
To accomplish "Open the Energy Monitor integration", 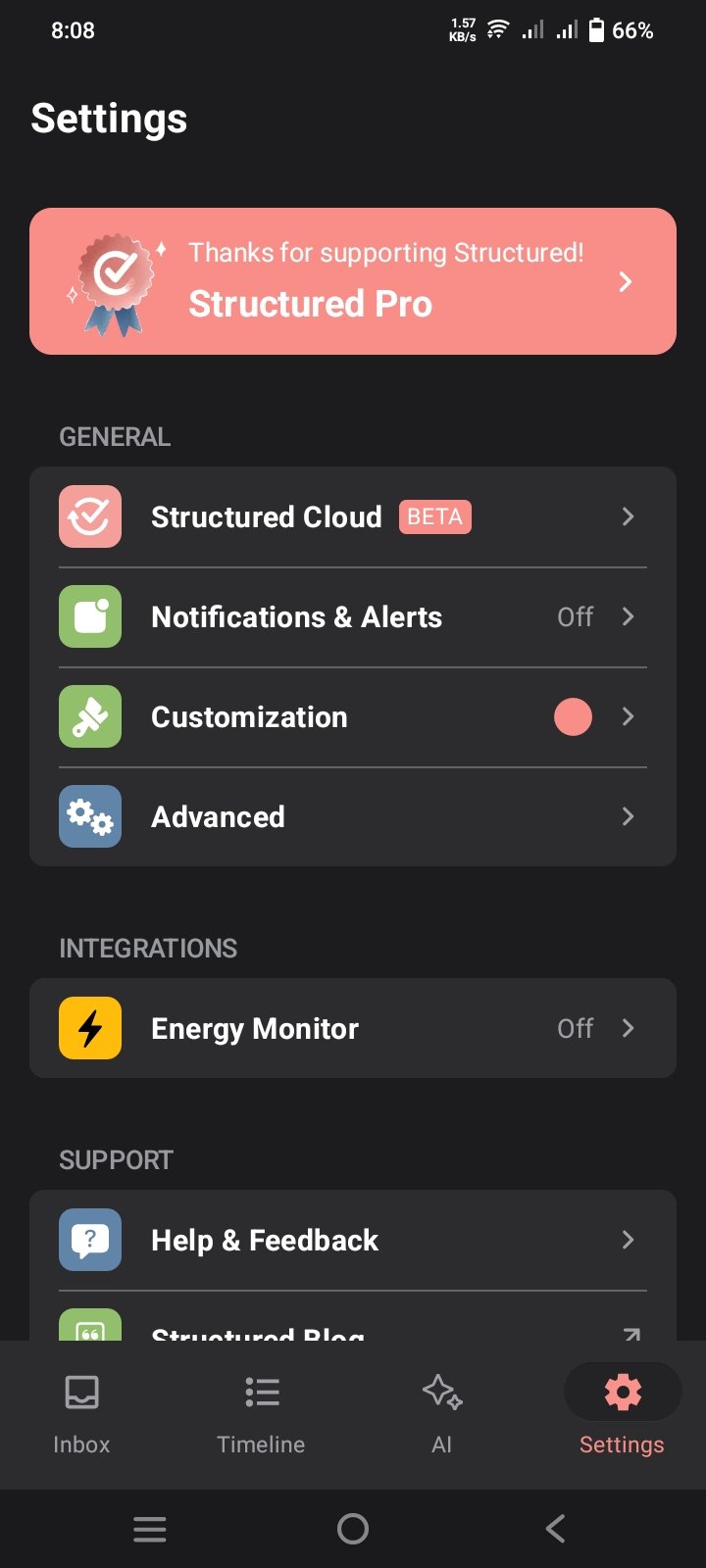I will coord(353,1028).
